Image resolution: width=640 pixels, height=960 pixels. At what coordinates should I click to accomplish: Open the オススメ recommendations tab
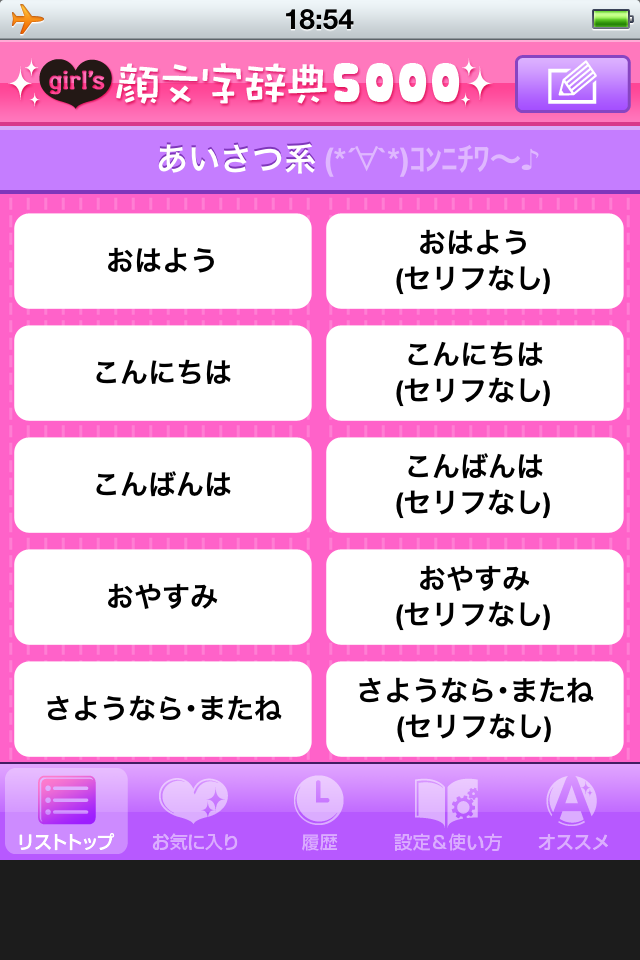tap(573, 812)
